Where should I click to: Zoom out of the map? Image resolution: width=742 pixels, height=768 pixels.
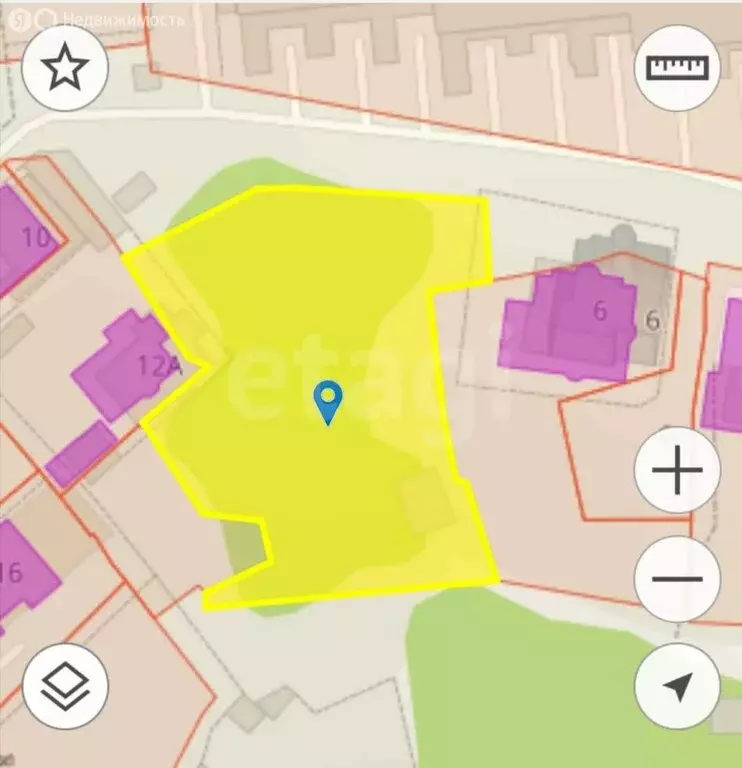[677, 579]
